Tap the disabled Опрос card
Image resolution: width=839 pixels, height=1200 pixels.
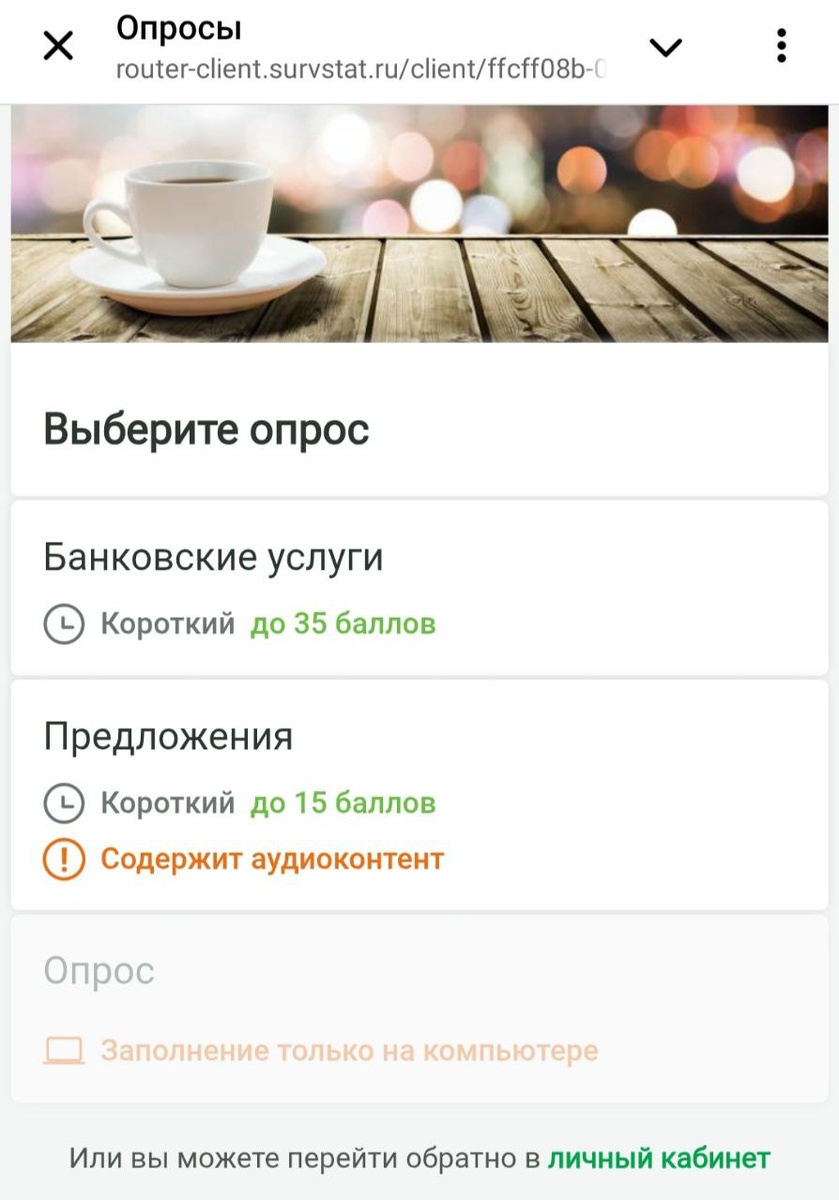pos(420,1000)
